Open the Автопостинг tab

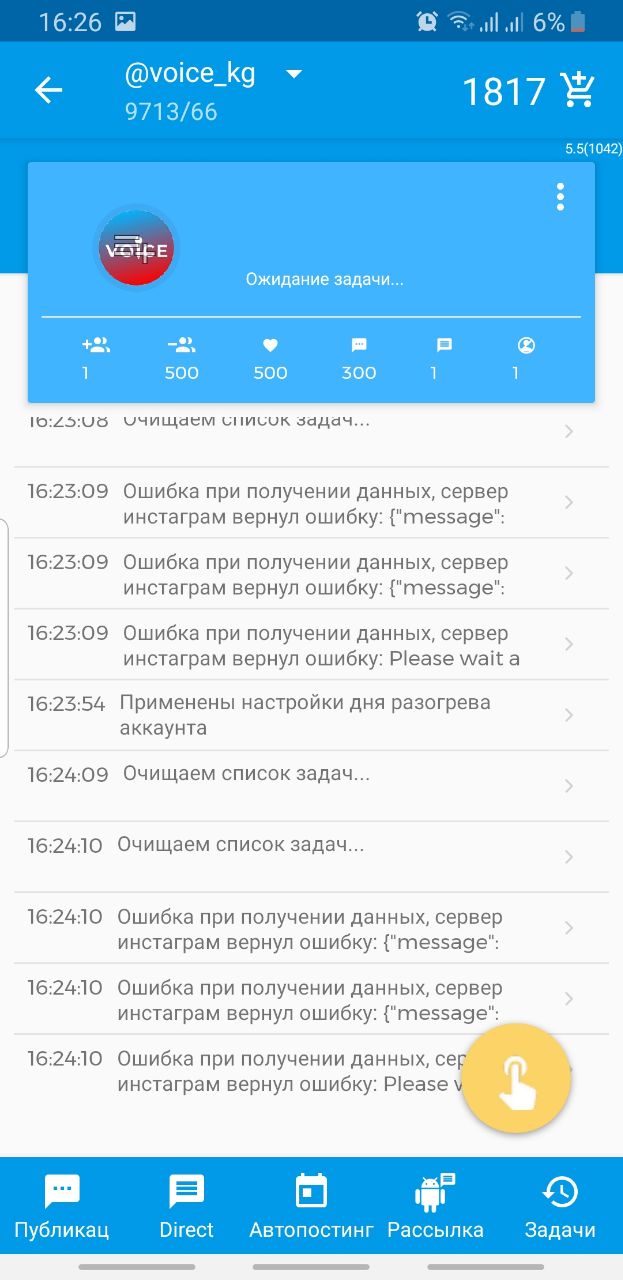311,1206
